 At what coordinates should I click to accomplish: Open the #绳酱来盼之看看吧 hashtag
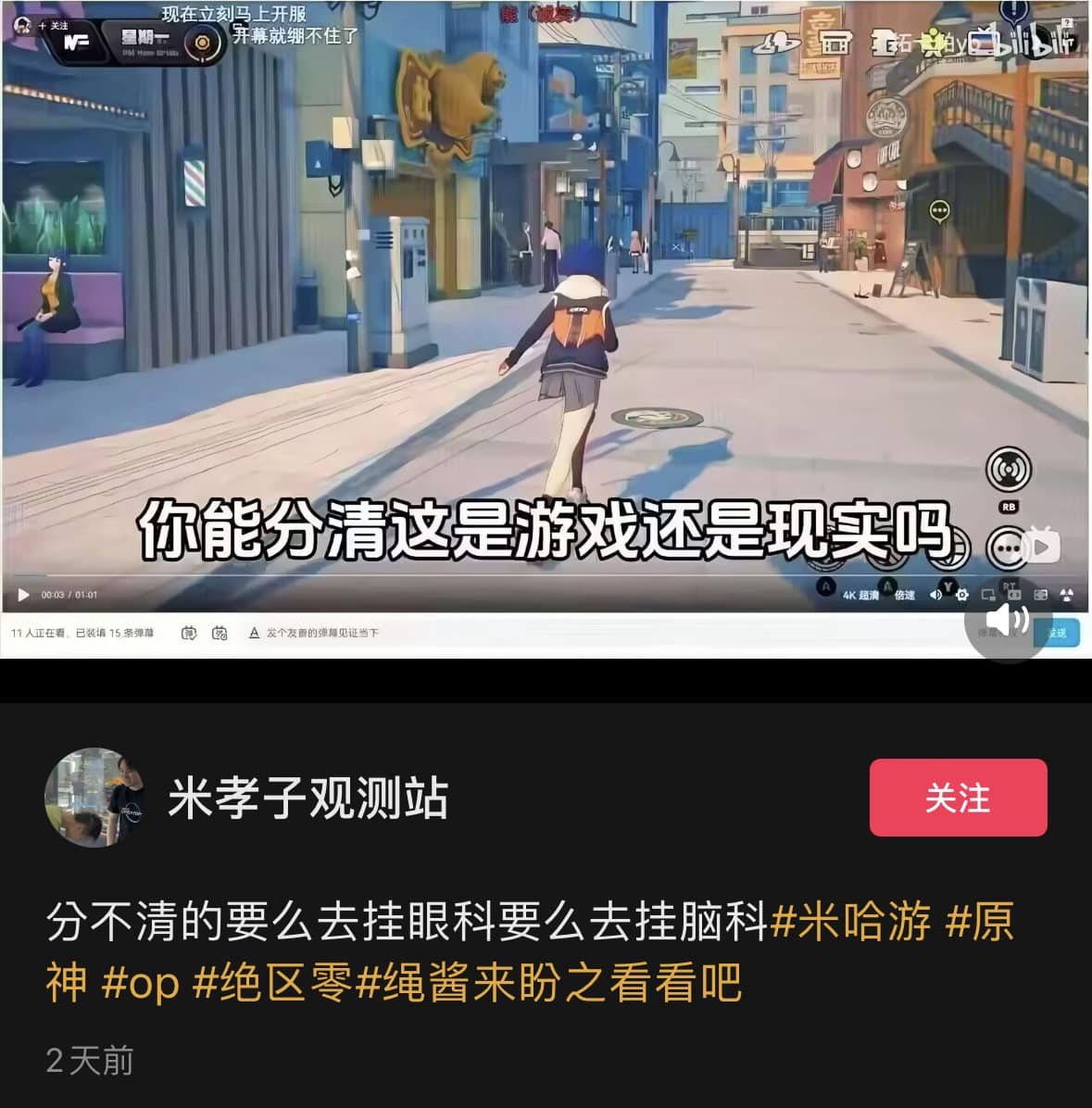548,982
